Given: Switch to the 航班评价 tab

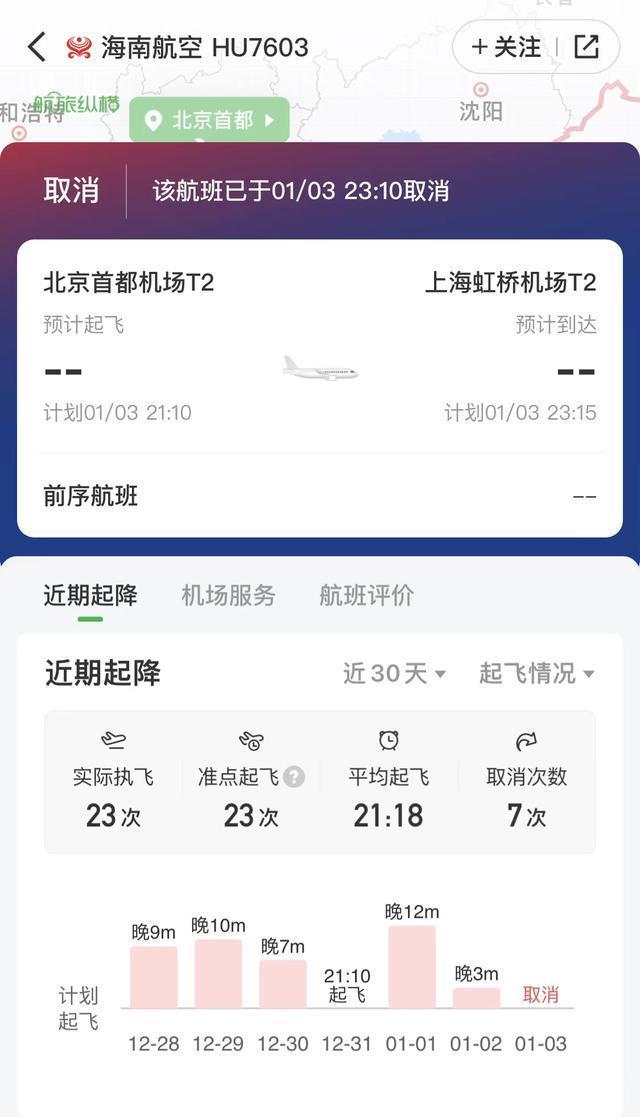Looking at the screenshot, I should coord(366,595).
